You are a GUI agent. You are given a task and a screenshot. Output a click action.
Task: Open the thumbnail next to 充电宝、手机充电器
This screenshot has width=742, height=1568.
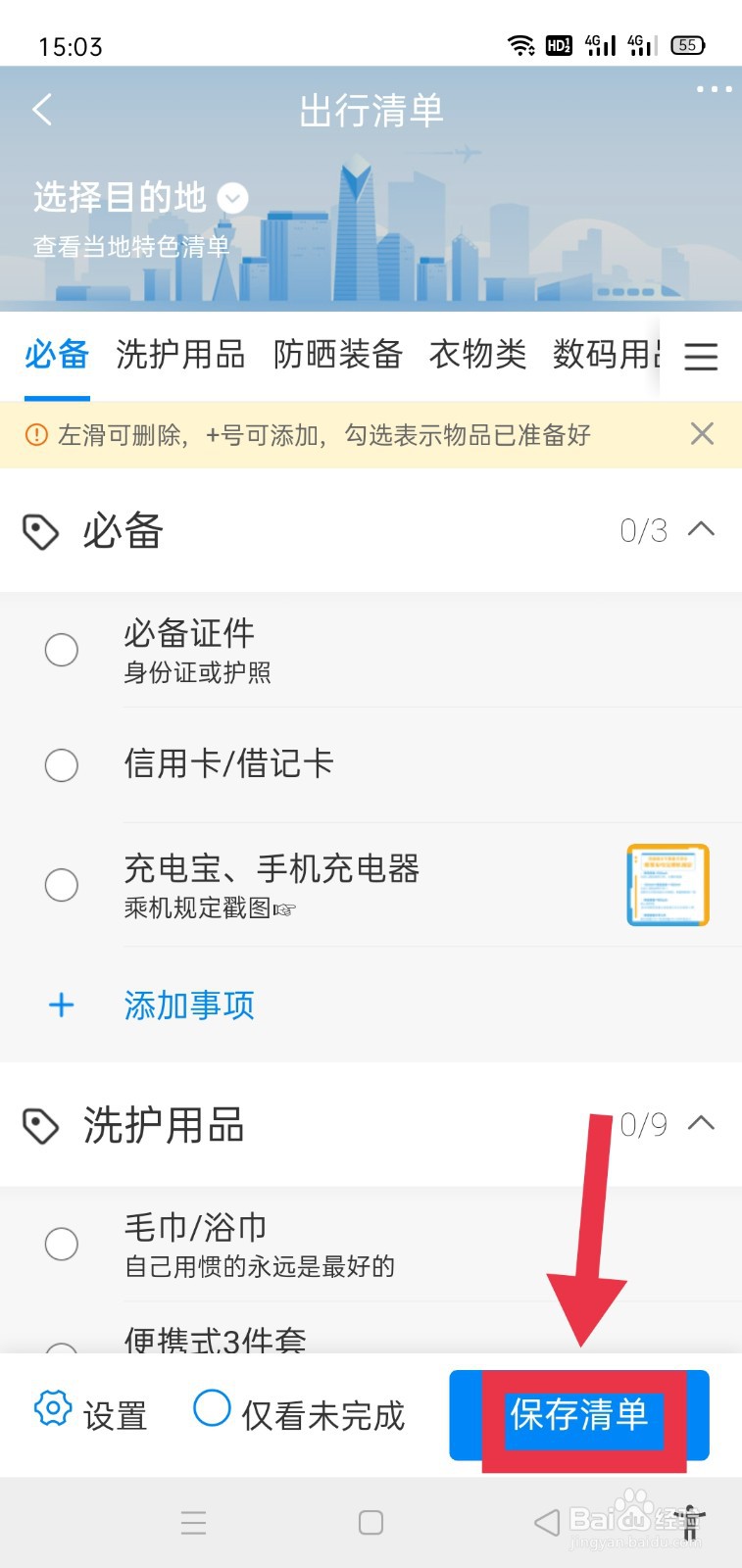(x=668, y=885)
